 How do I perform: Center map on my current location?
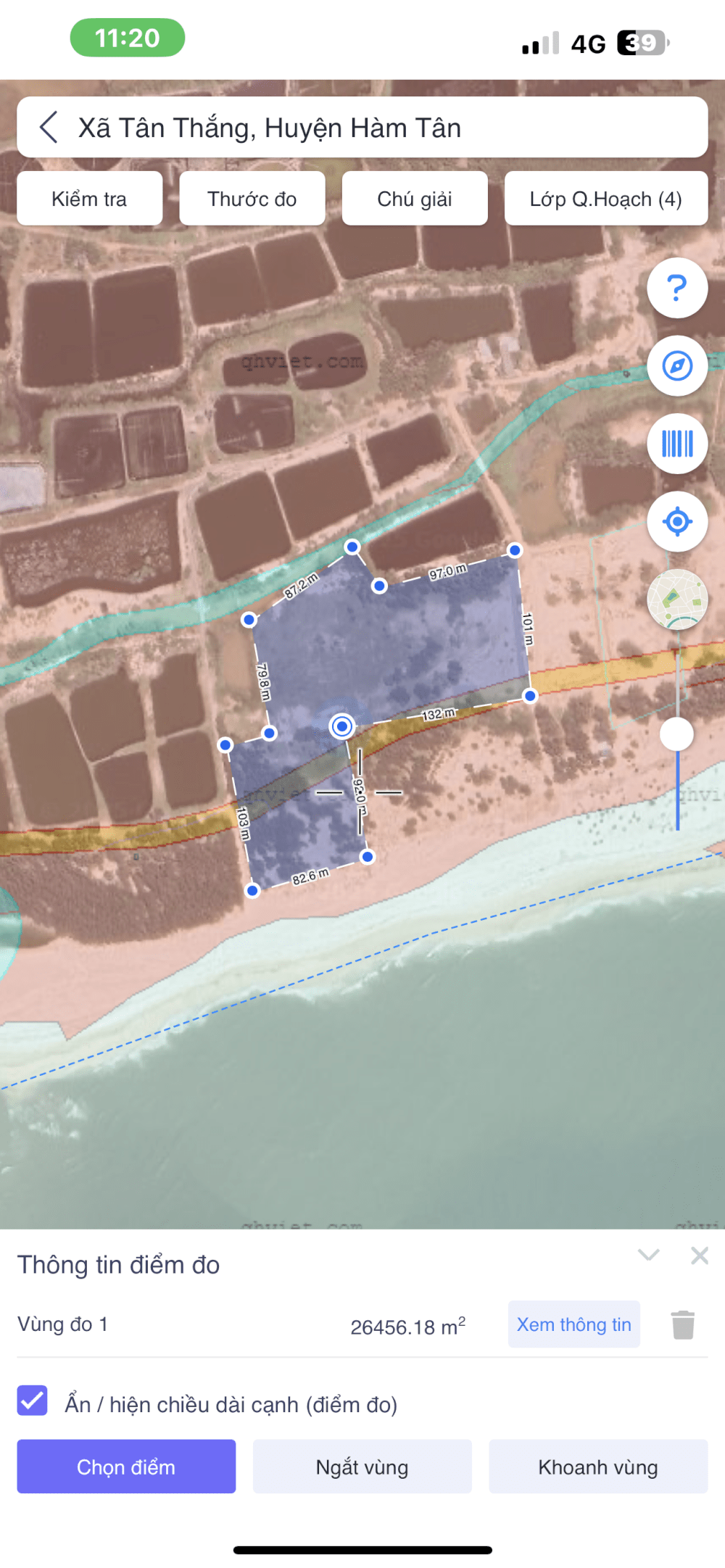pos(676,521)
